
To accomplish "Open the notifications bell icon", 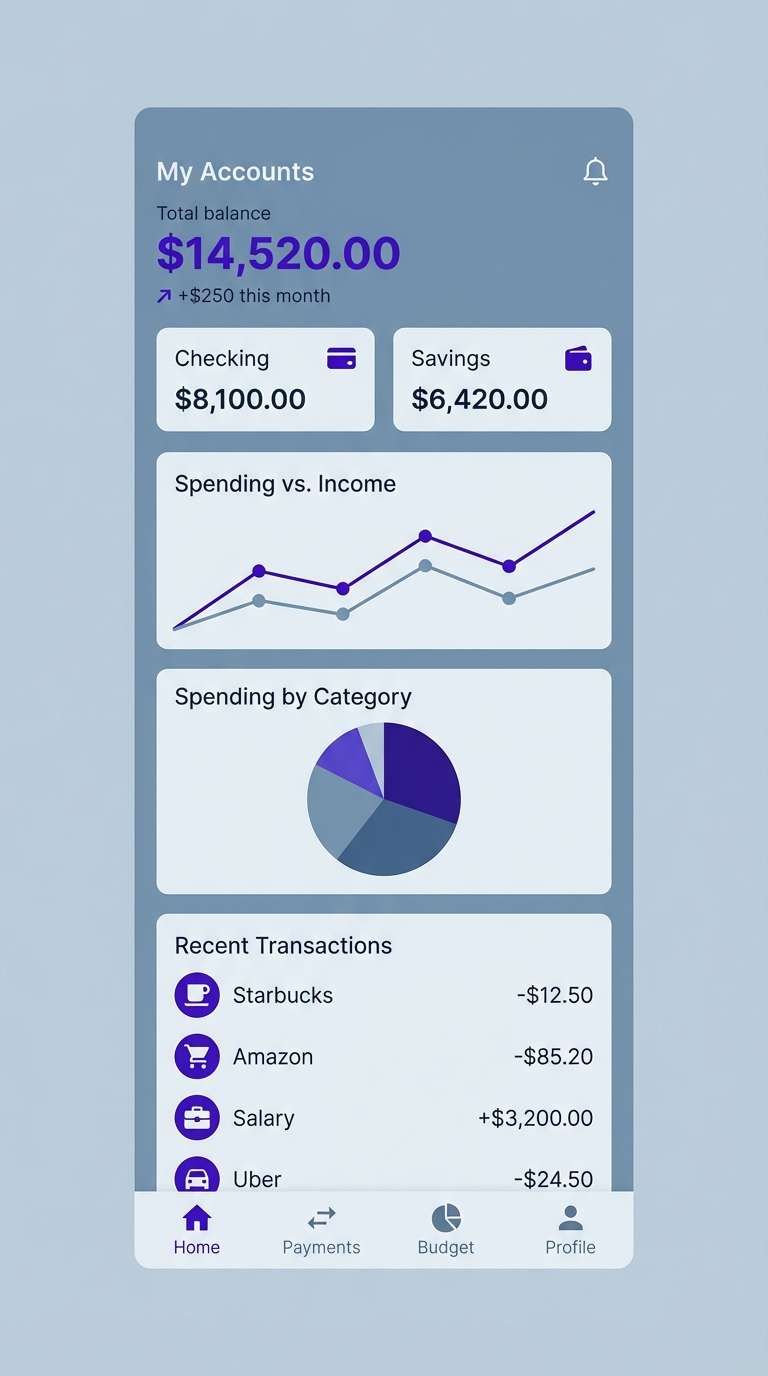I will coord(595,171).
